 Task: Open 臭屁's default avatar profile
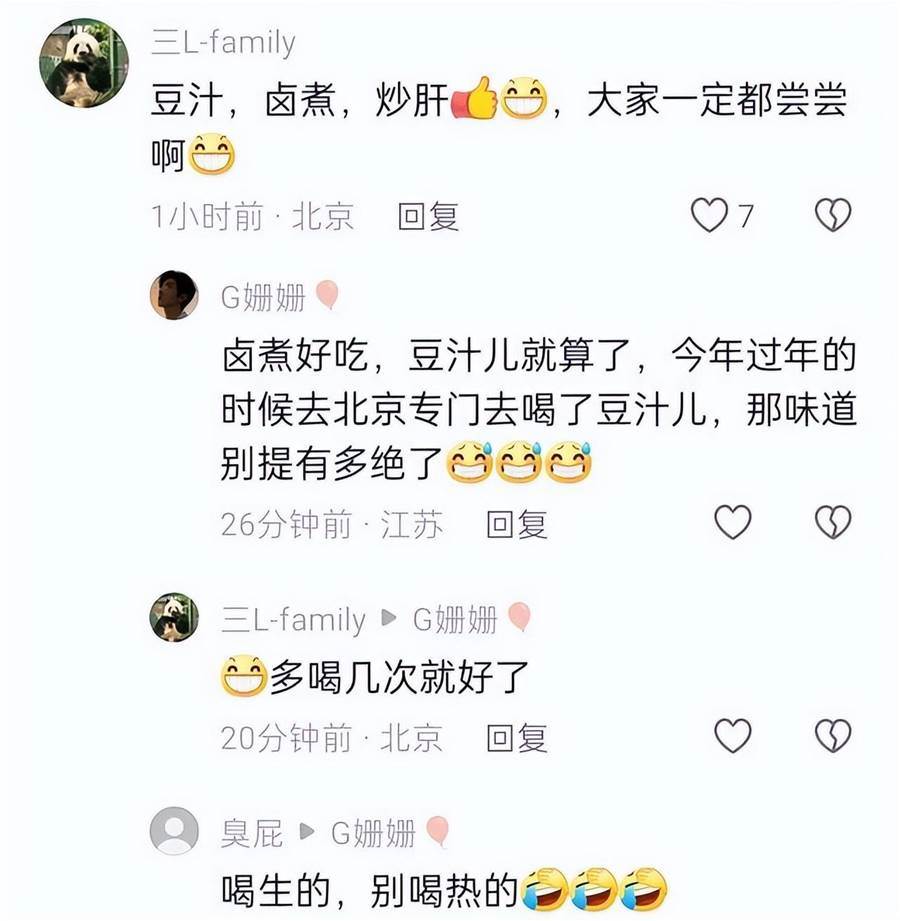click(173, 831)
